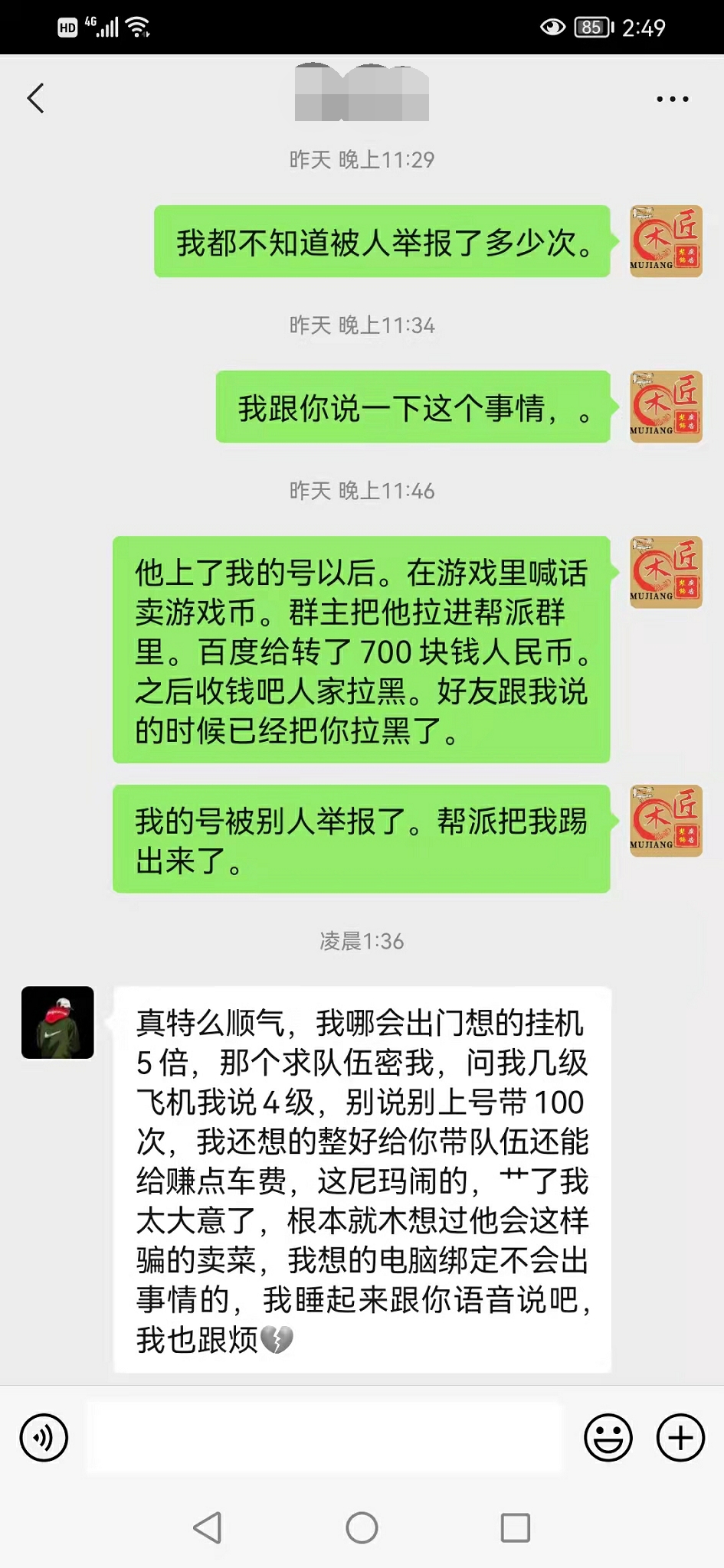Open recent apps with the square button
Viewport: 724px width, 1568px height.
pyautogui.click(x=515, y=1527)
